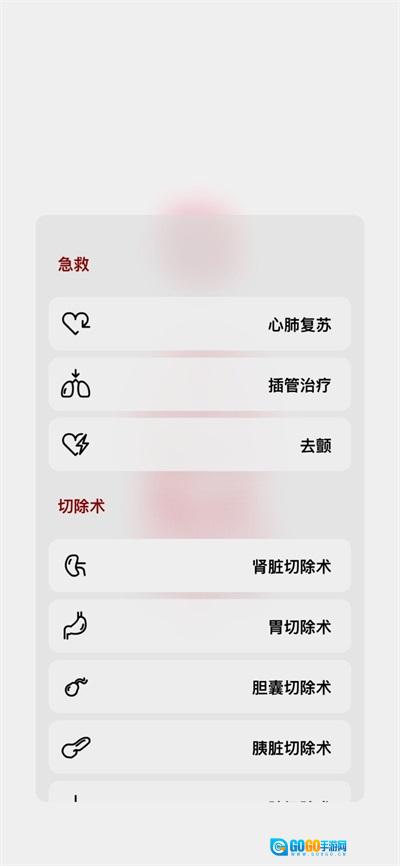Open the 插管治疗 option
The image size is (400, 866).
(199, 384)
